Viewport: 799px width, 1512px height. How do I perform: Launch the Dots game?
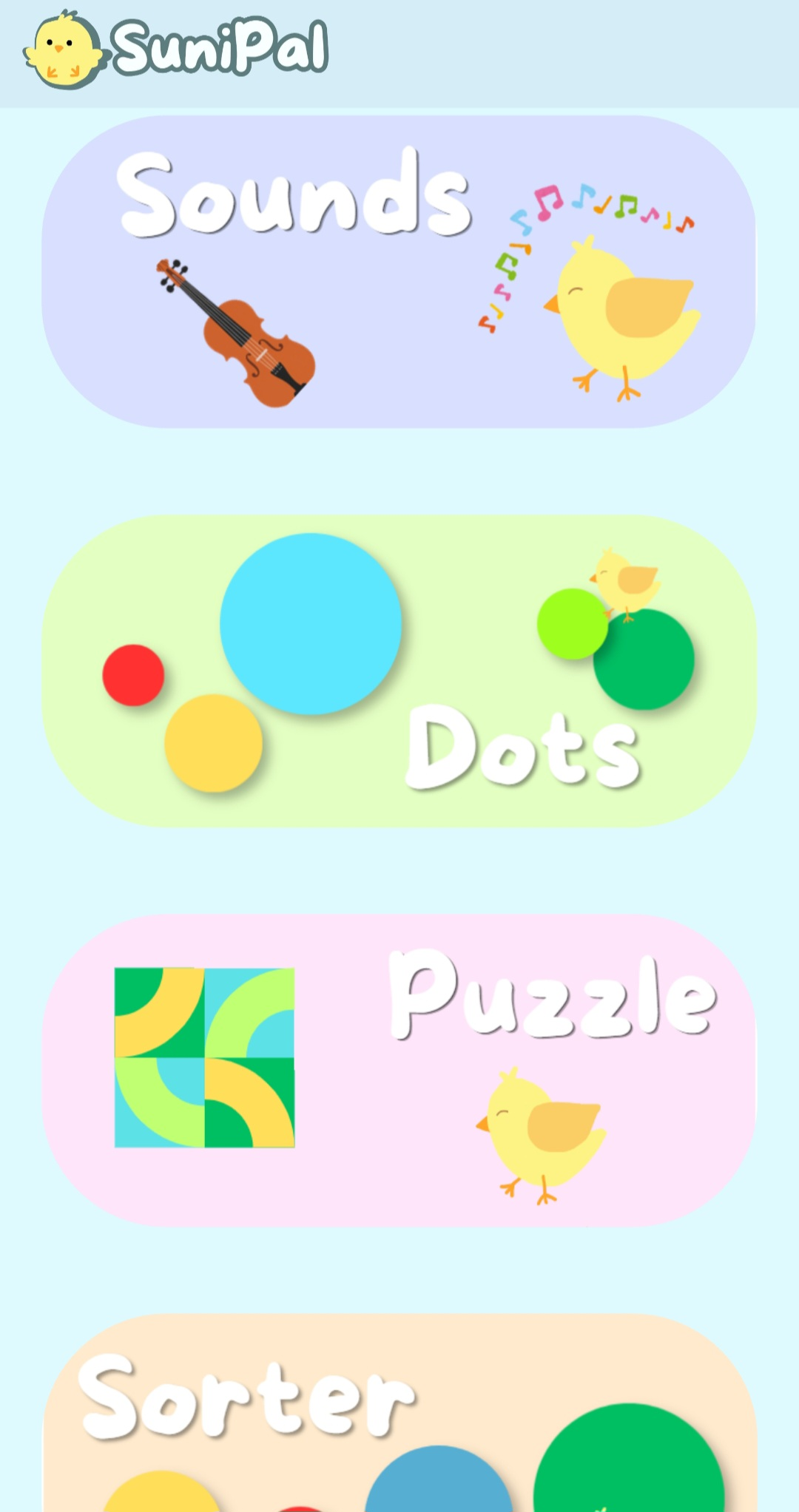(x=399, y=671)
